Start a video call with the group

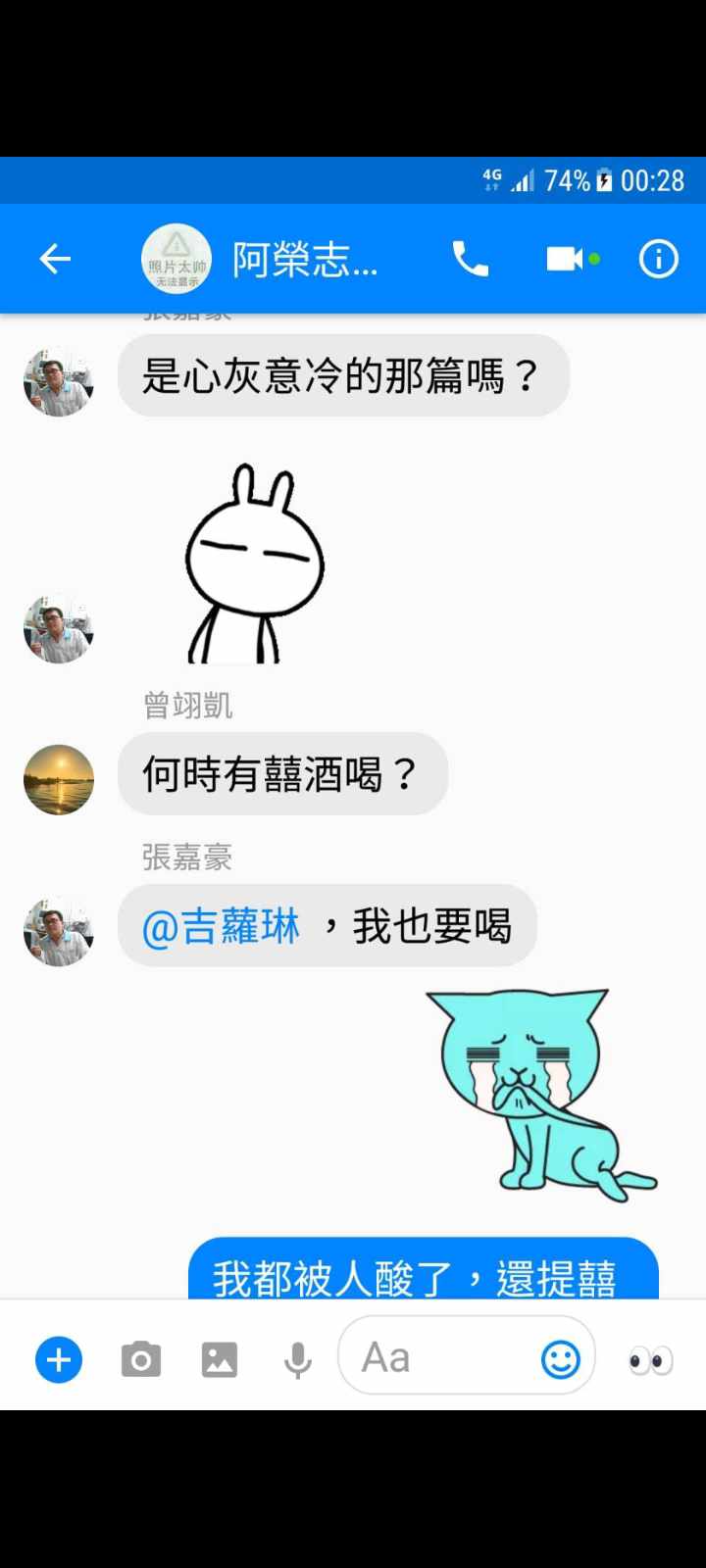click(566, 259)
